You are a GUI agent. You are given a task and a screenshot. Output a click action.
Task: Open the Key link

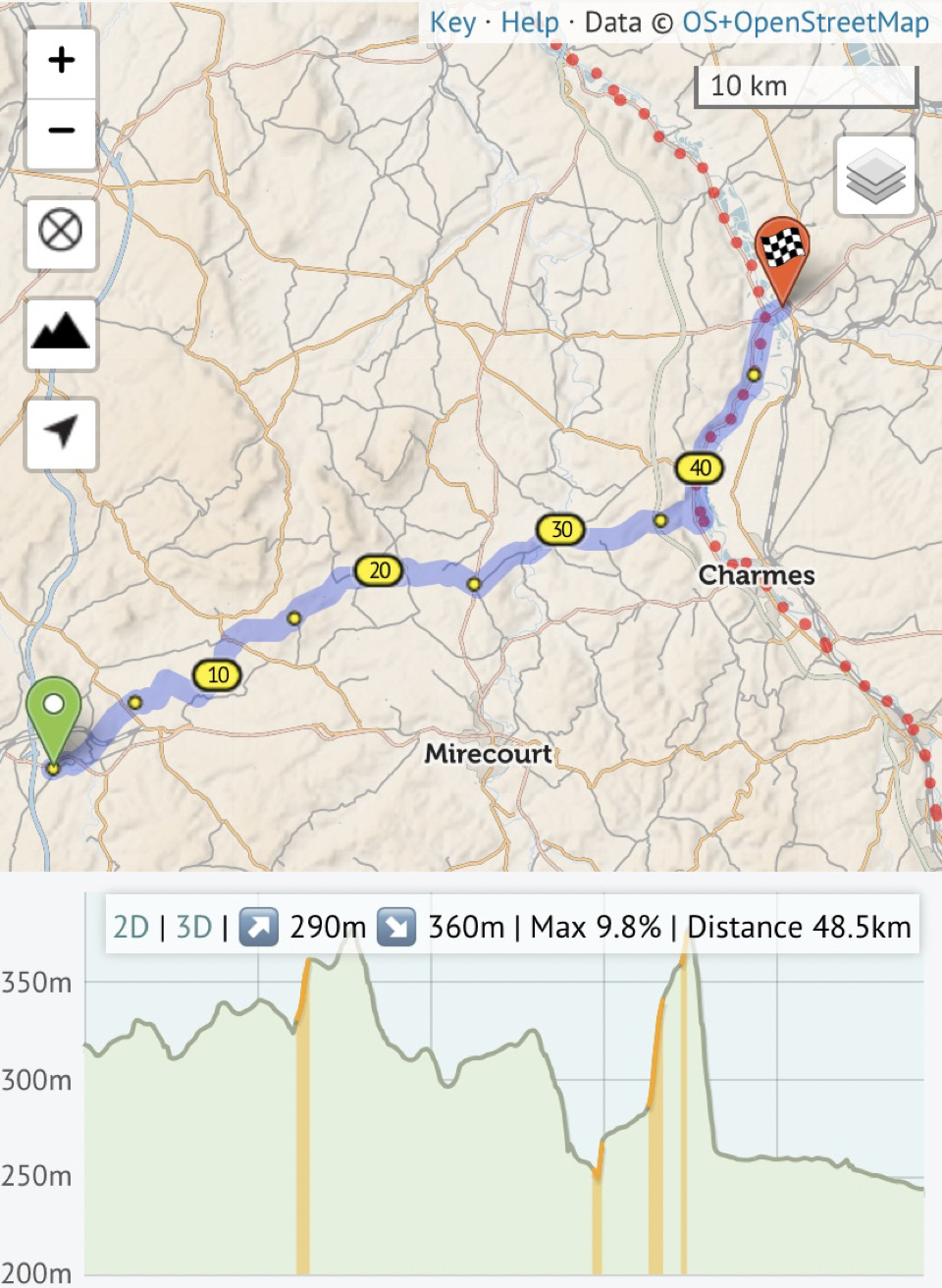pyautogui.click(x=452, y=23)
